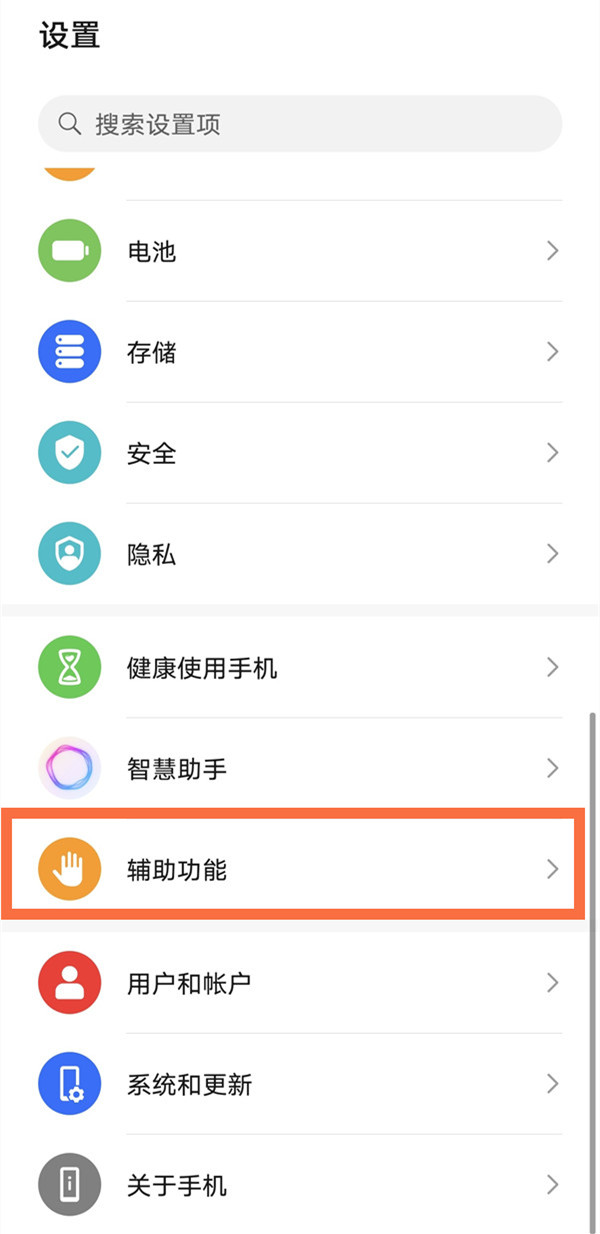Open 健康使用手机 digital balance
This screenshot has width=600, height=1234.
point(300,667)
